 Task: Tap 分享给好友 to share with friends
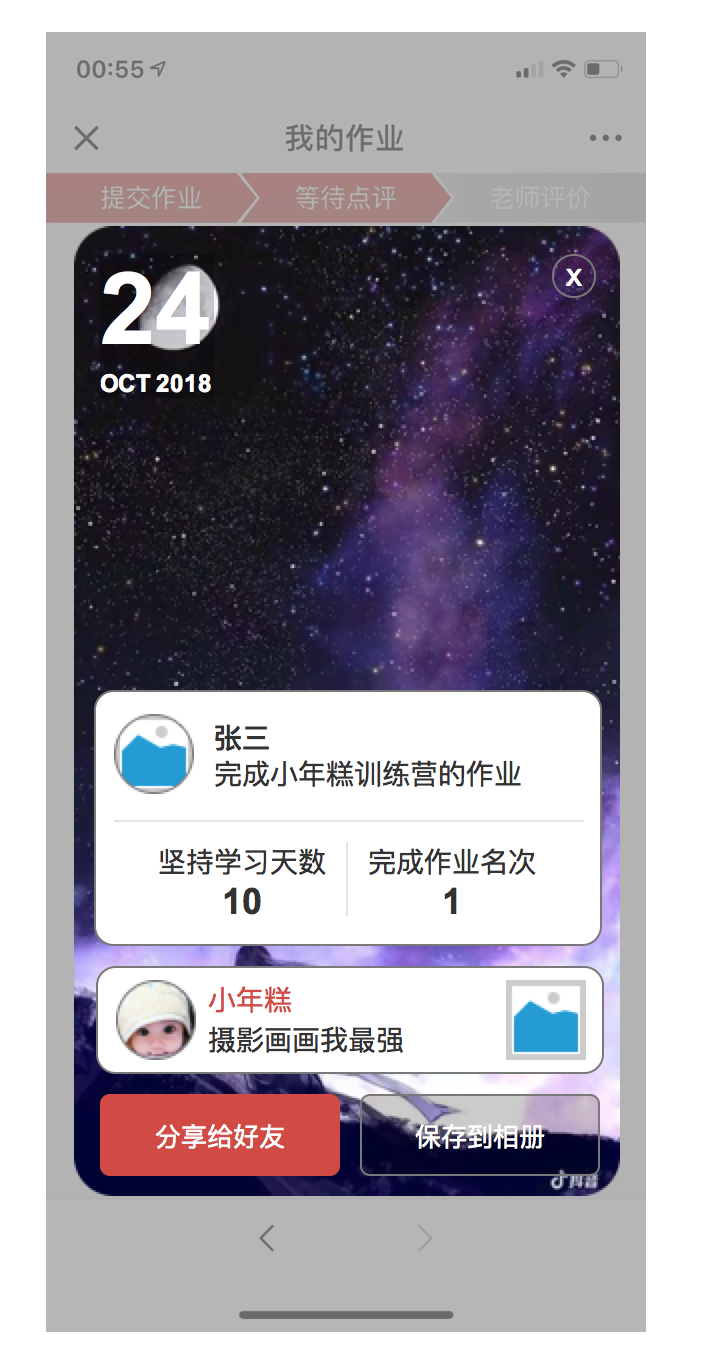[220, 1135]
